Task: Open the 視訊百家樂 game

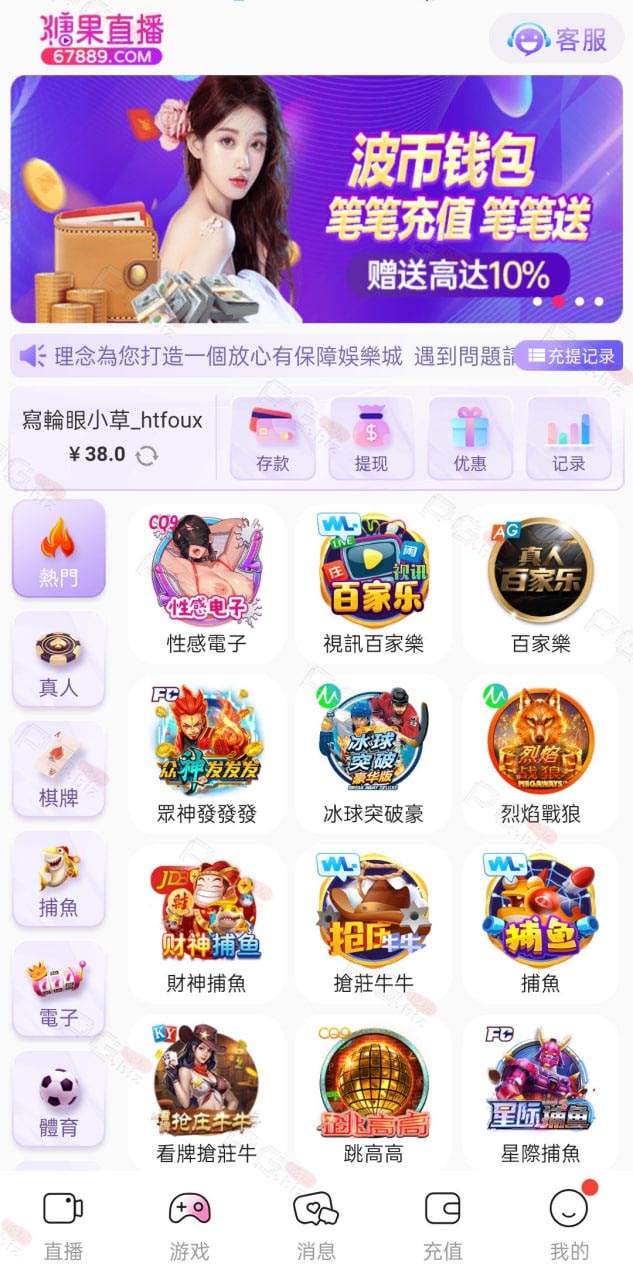Action: point(373,585)
